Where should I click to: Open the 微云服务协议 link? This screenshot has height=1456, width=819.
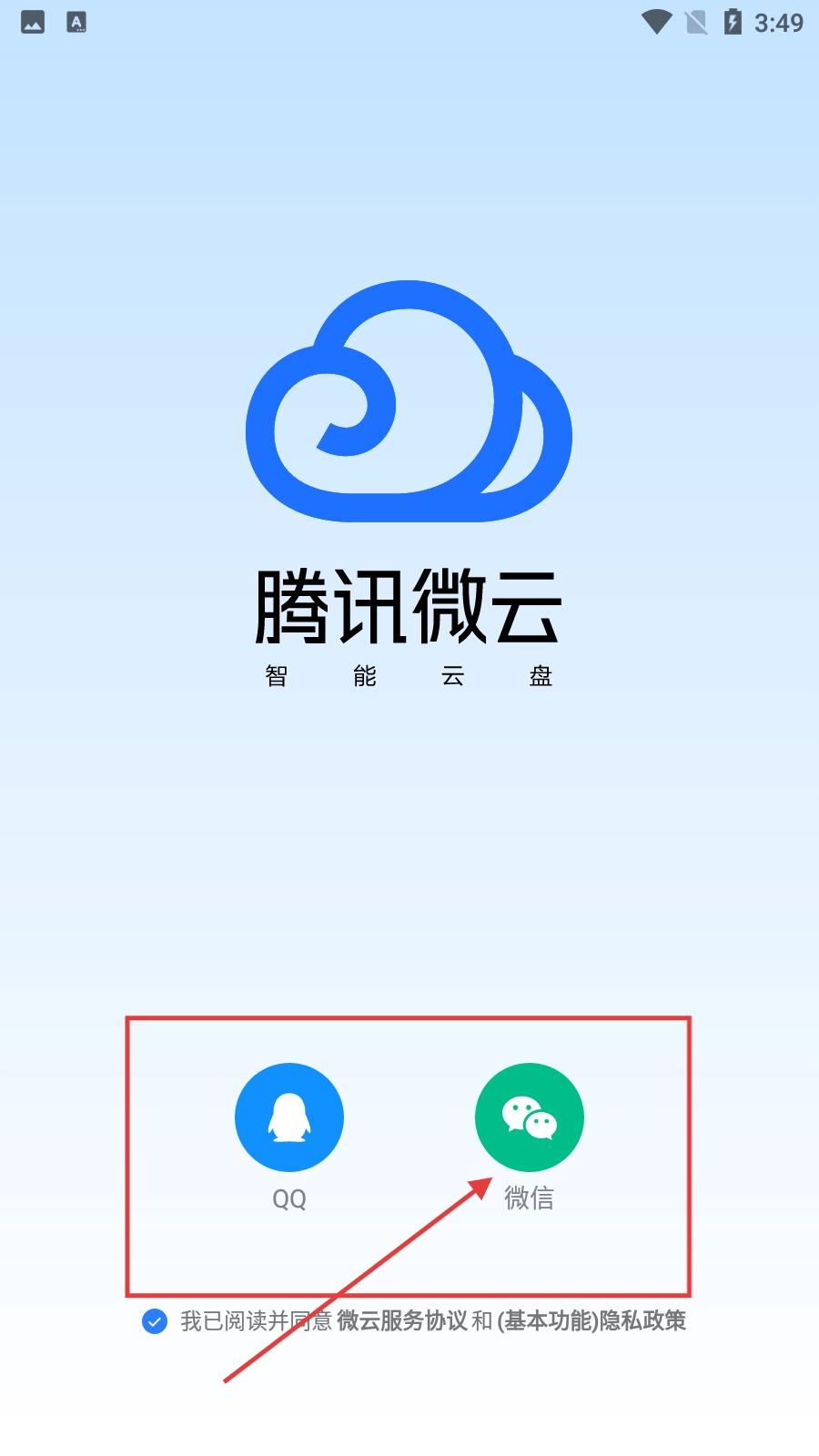[x=402, y=1321]
